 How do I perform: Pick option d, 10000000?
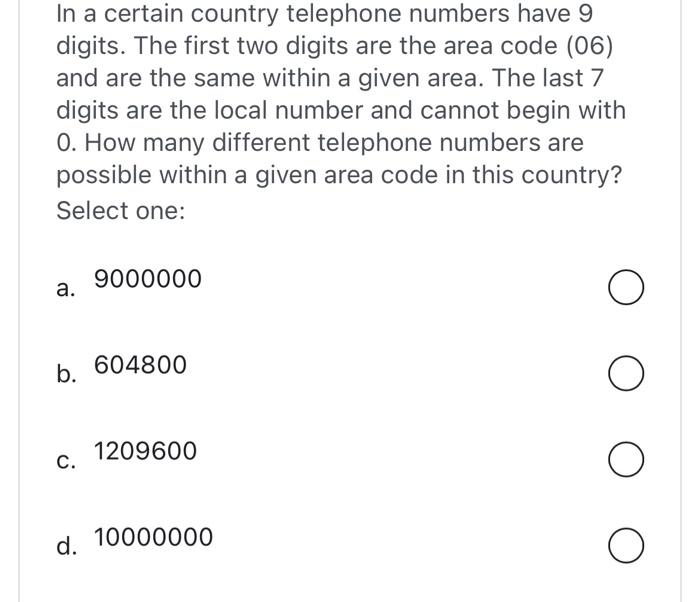(626, 547)
